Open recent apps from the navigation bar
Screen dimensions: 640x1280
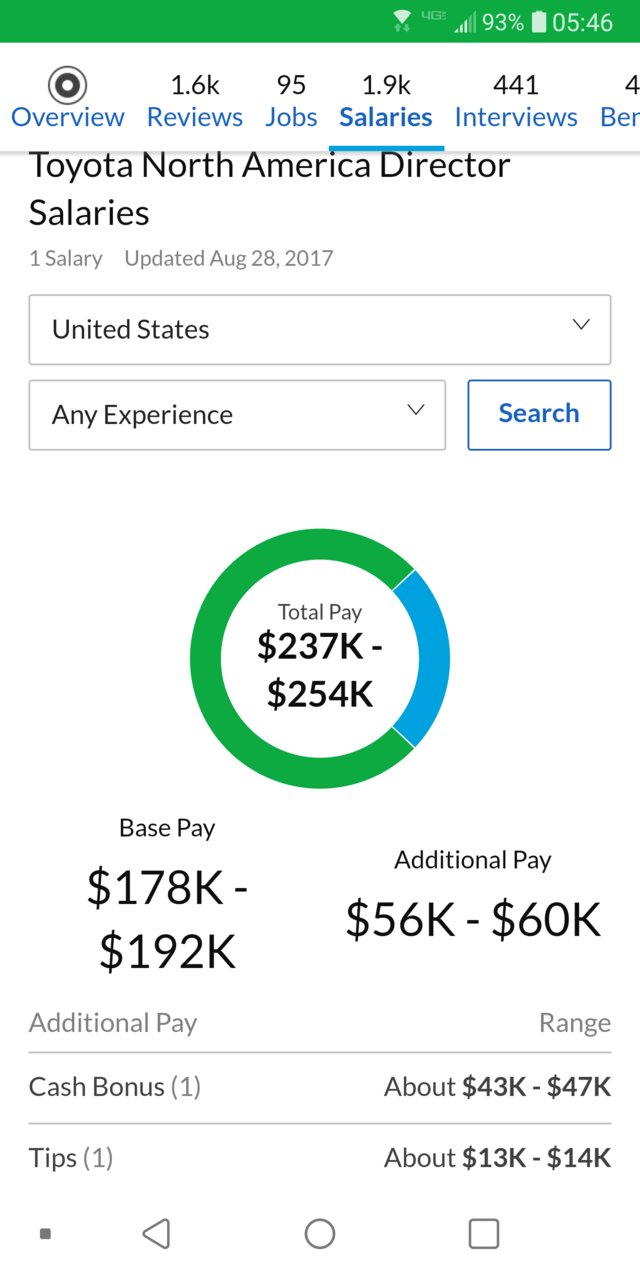[484, 1234]
